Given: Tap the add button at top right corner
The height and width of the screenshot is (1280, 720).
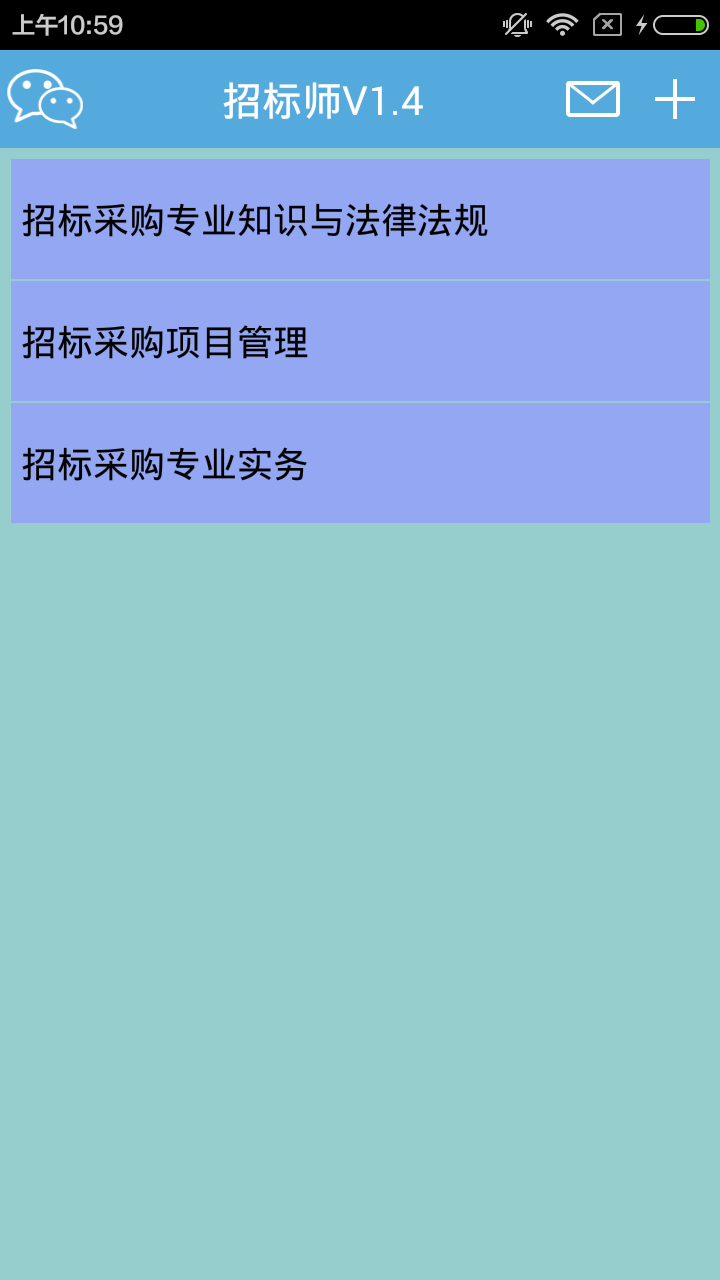Looking at the screenshot, I should (x=676, y=99).
